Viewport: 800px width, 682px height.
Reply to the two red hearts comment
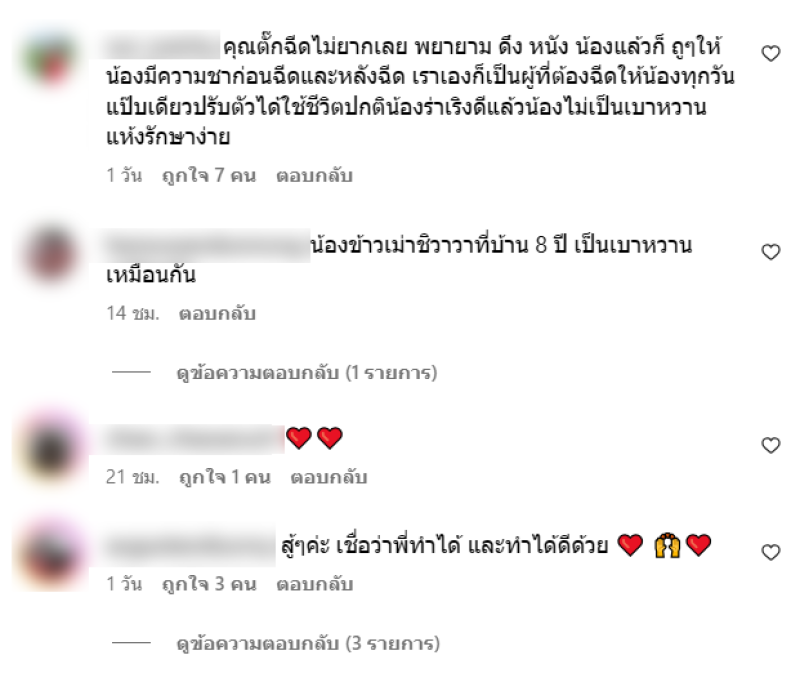point(328,478)
